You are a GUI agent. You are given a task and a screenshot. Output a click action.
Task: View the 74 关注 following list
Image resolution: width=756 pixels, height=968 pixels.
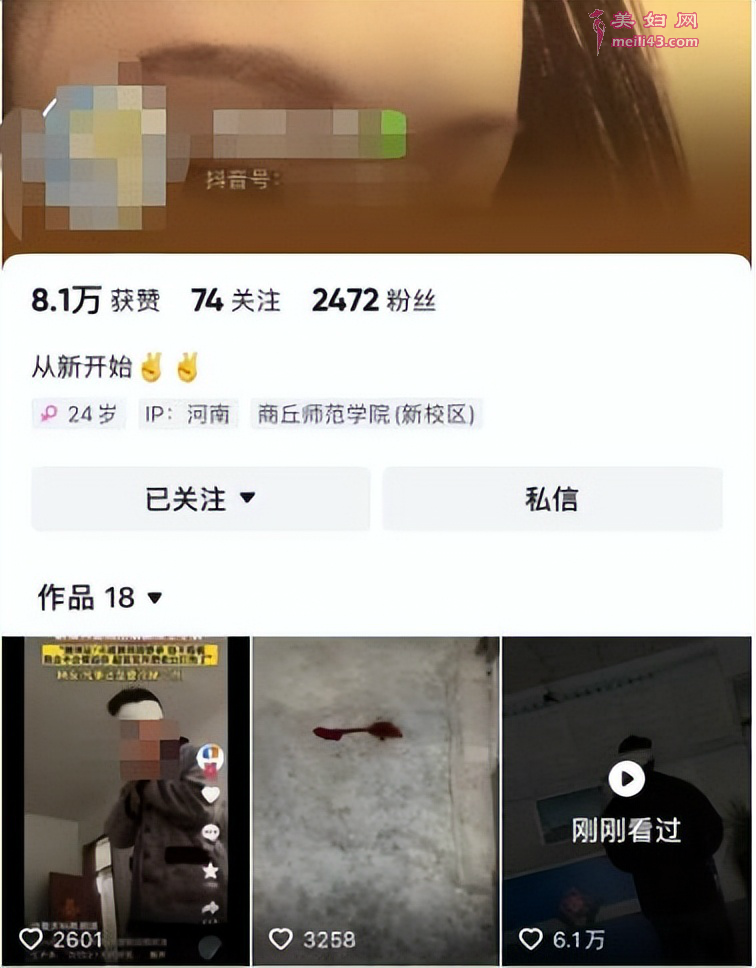[236, 300]
